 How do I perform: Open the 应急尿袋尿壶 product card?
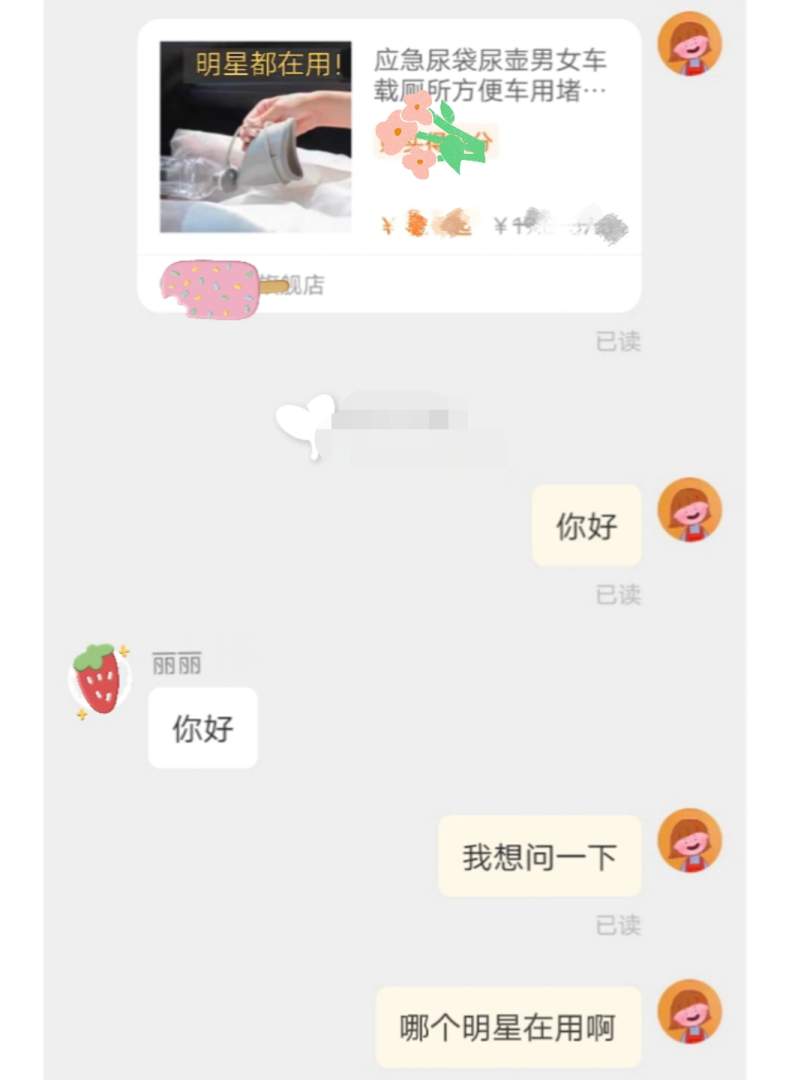(x=389, y=165)
